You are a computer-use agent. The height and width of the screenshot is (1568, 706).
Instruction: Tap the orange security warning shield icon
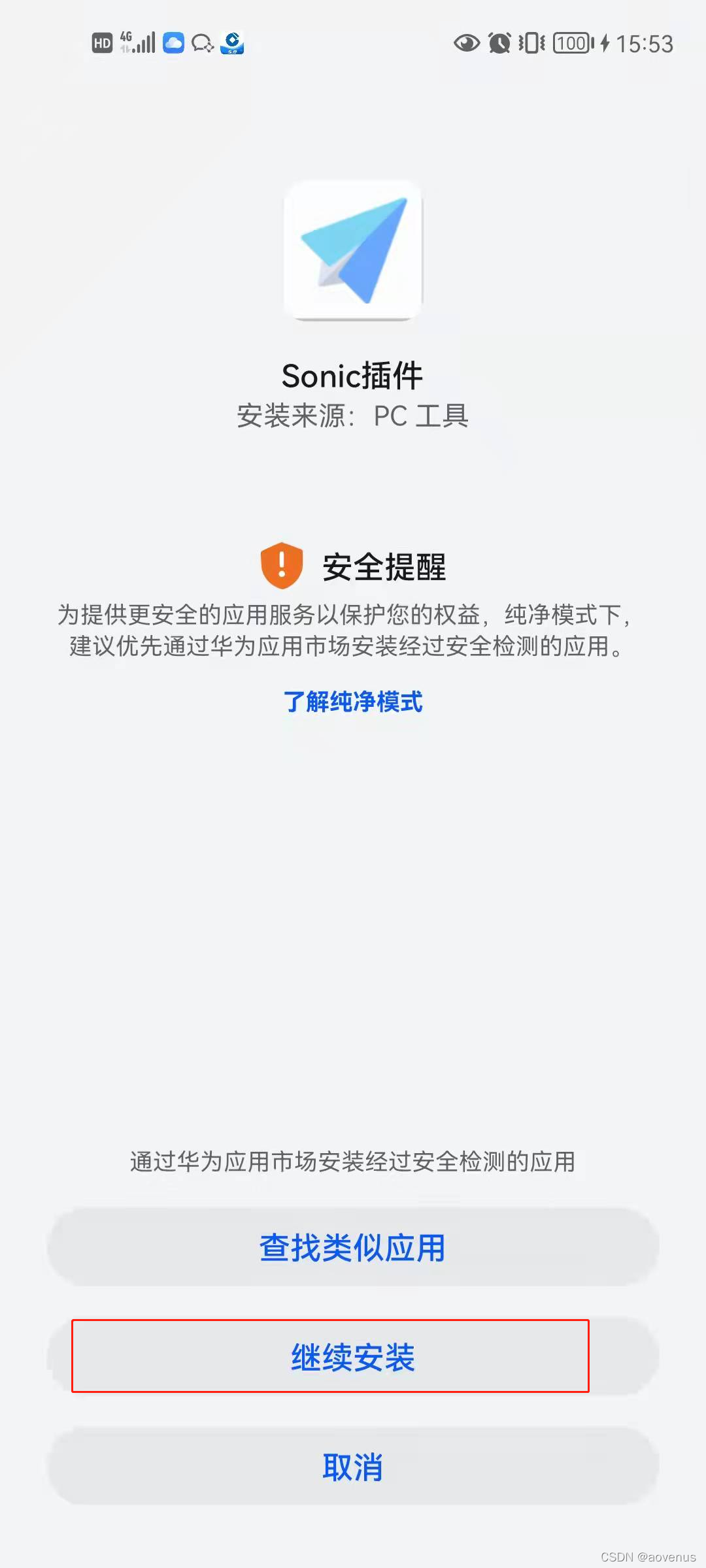281,566
